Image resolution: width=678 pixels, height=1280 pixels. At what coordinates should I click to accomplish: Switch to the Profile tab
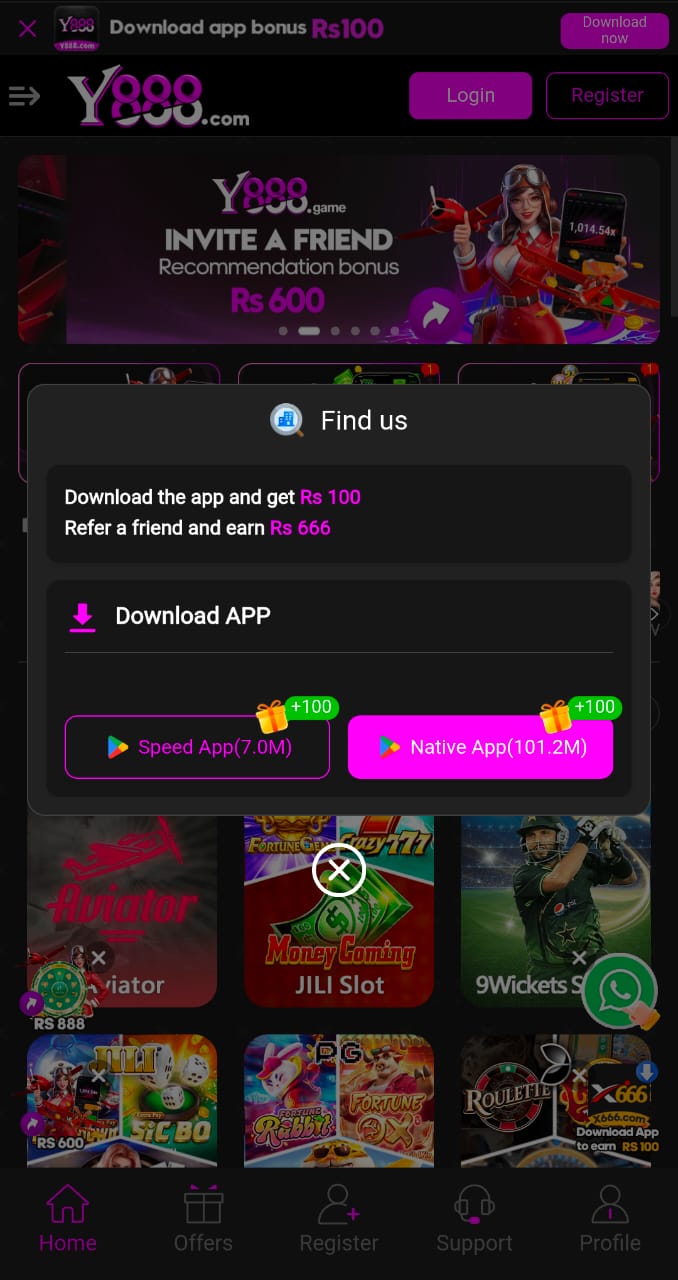pos(610,1218)
